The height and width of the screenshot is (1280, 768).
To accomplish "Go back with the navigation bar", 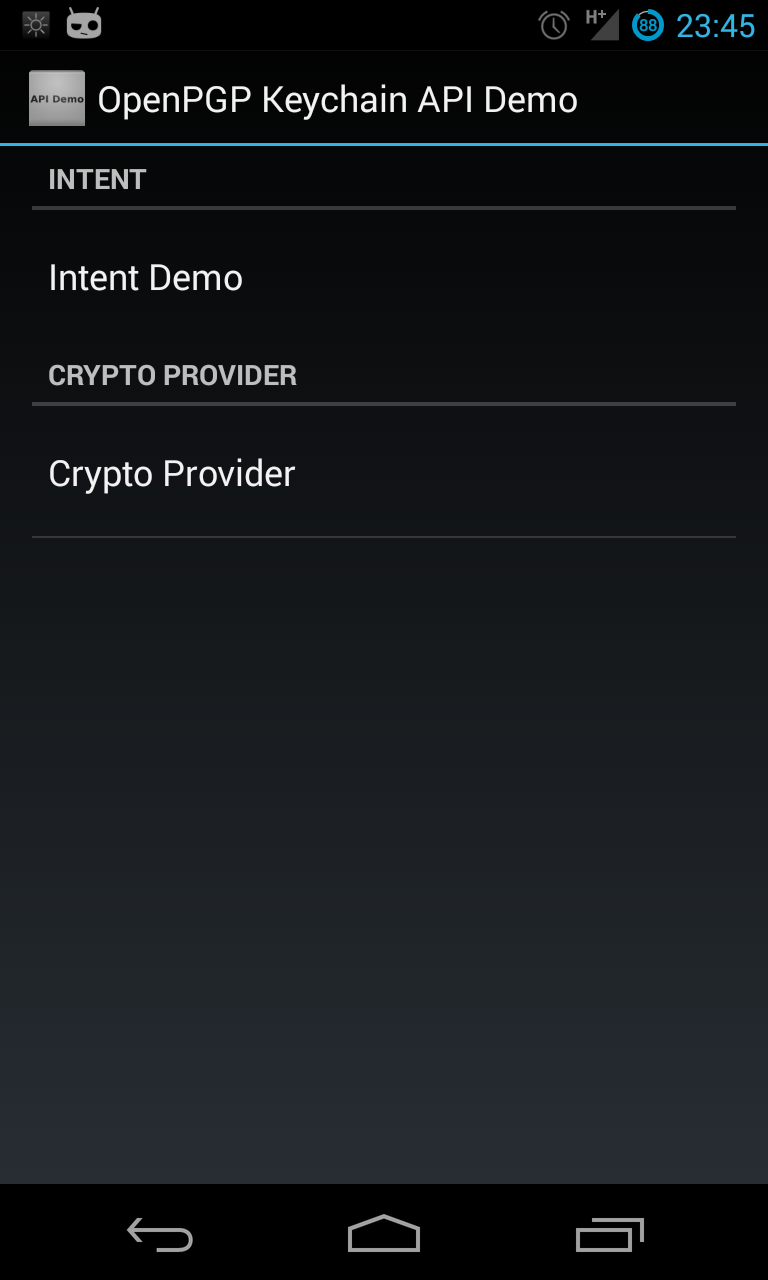I will coord(160,1234).
